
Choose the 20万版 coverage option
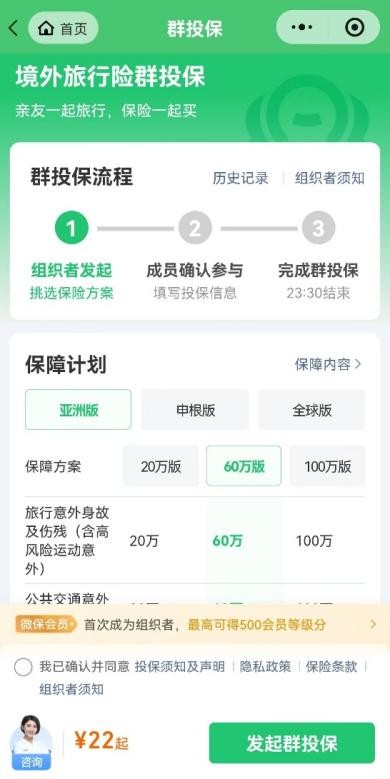tap(160, 466)
